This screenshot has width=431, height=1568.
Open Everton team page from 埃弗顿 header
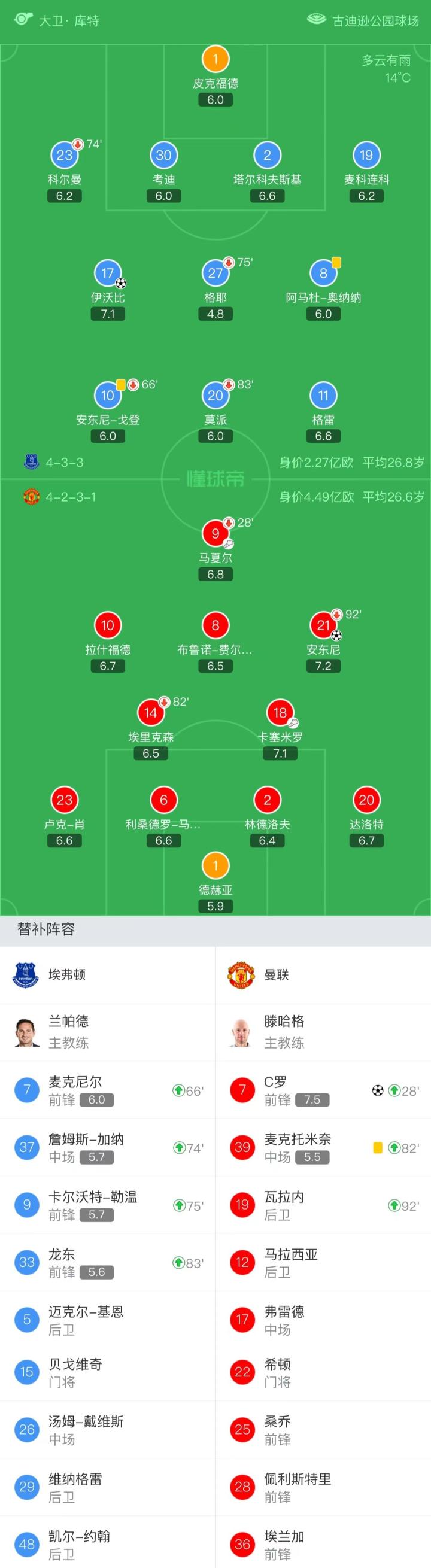[67, 974]
